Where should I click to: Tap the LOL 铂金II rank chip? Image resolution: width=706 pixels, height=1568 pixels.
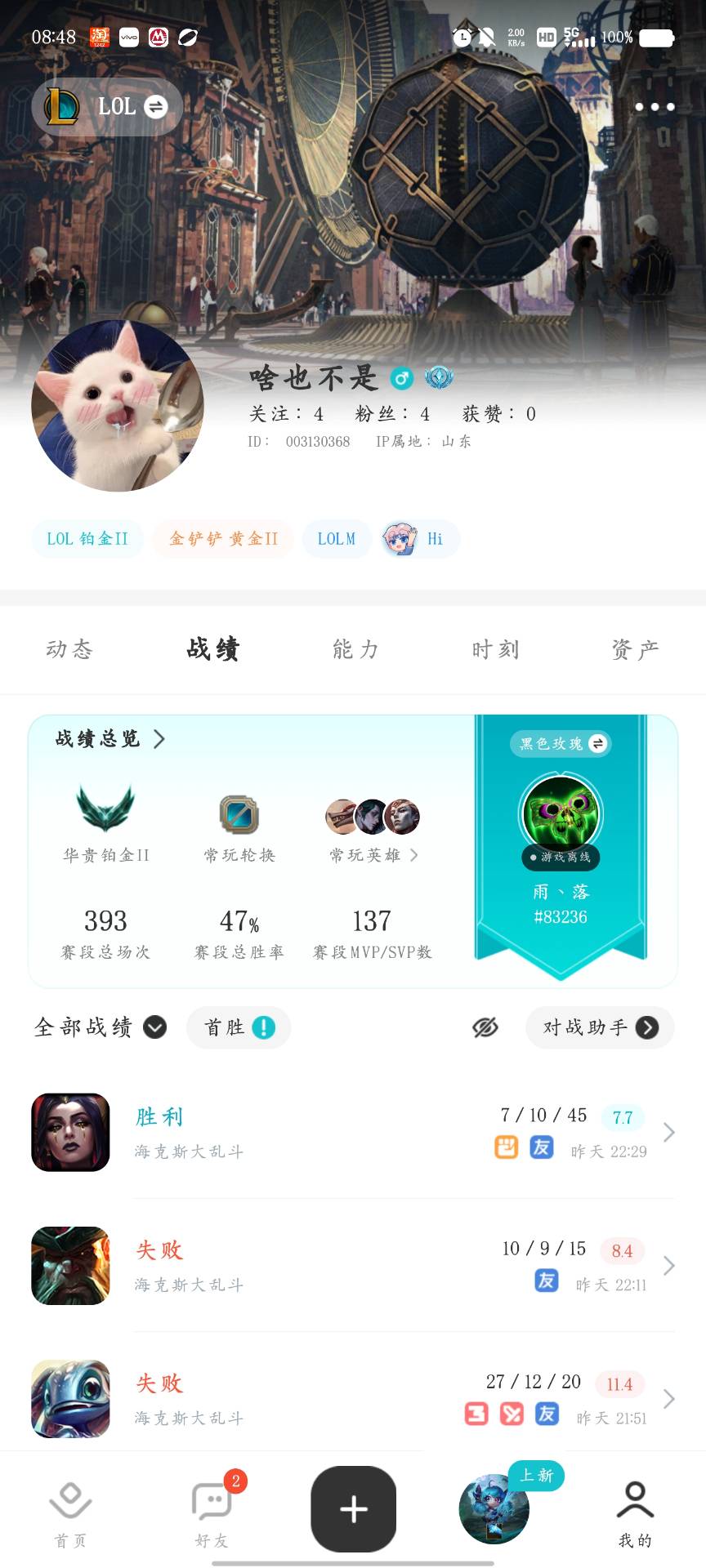[x=87, y=539]
